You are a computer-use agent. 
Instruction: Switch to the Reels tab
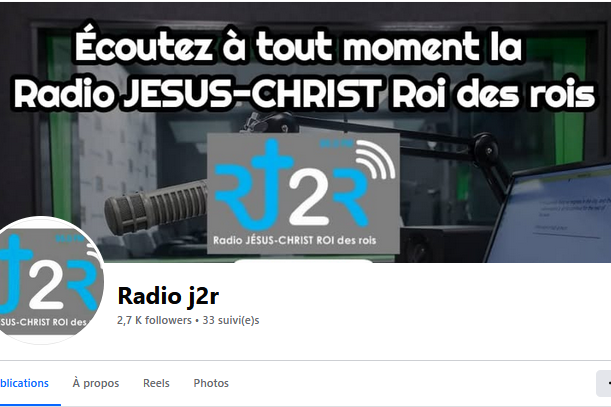click(156, 383)
